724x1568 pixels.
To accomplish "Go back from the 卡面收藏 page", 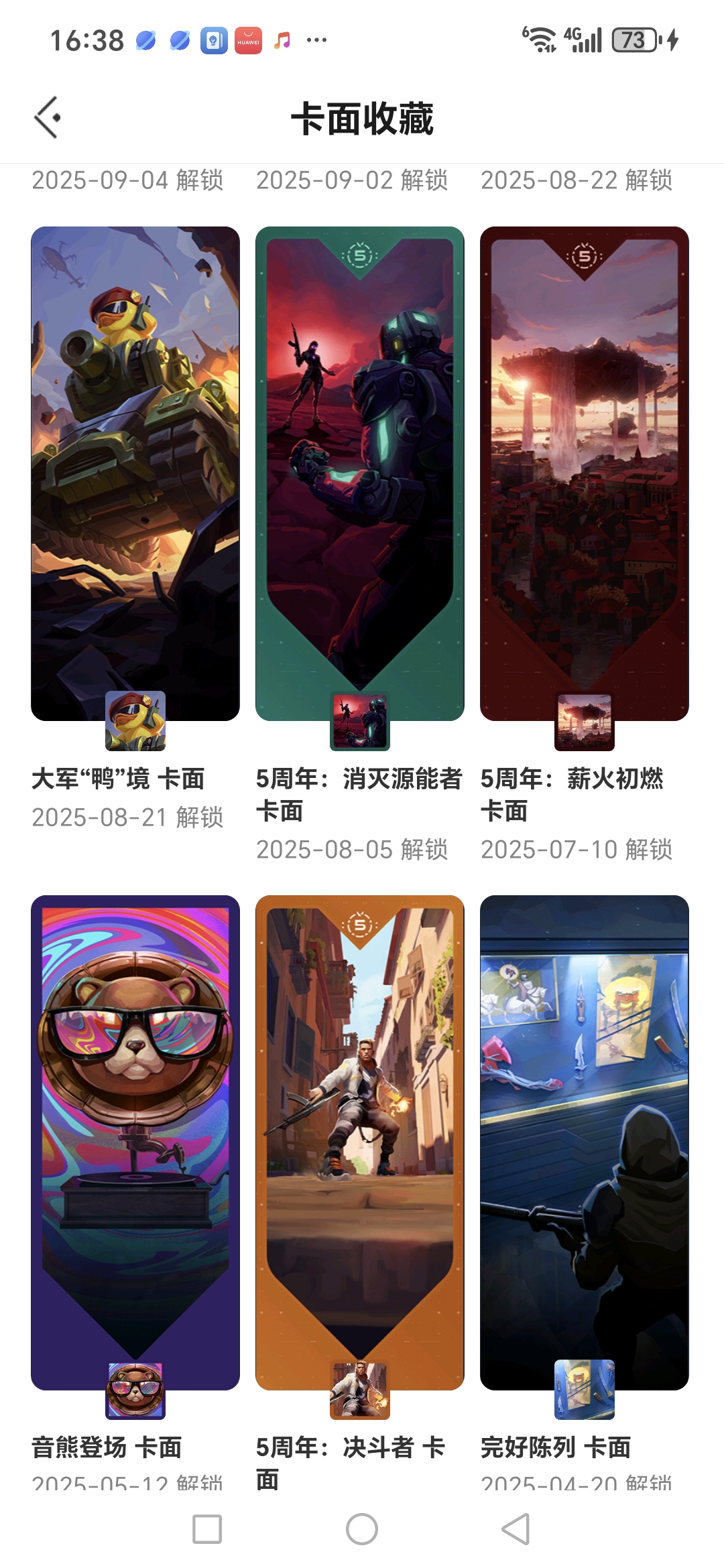I will (x=48, y=118).
